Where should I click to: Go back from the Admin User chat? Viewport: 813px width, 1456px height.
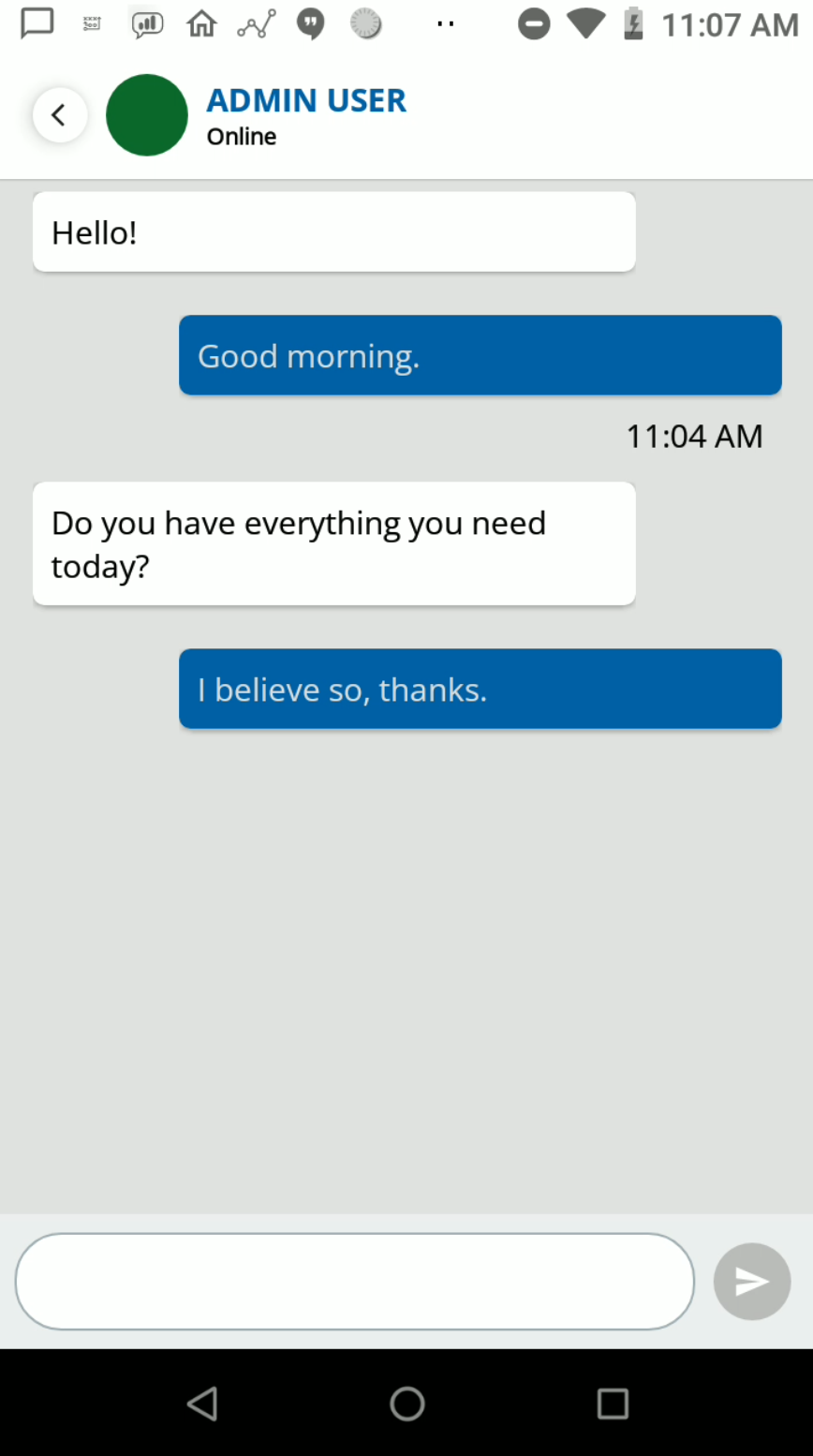tap(60, 115)
